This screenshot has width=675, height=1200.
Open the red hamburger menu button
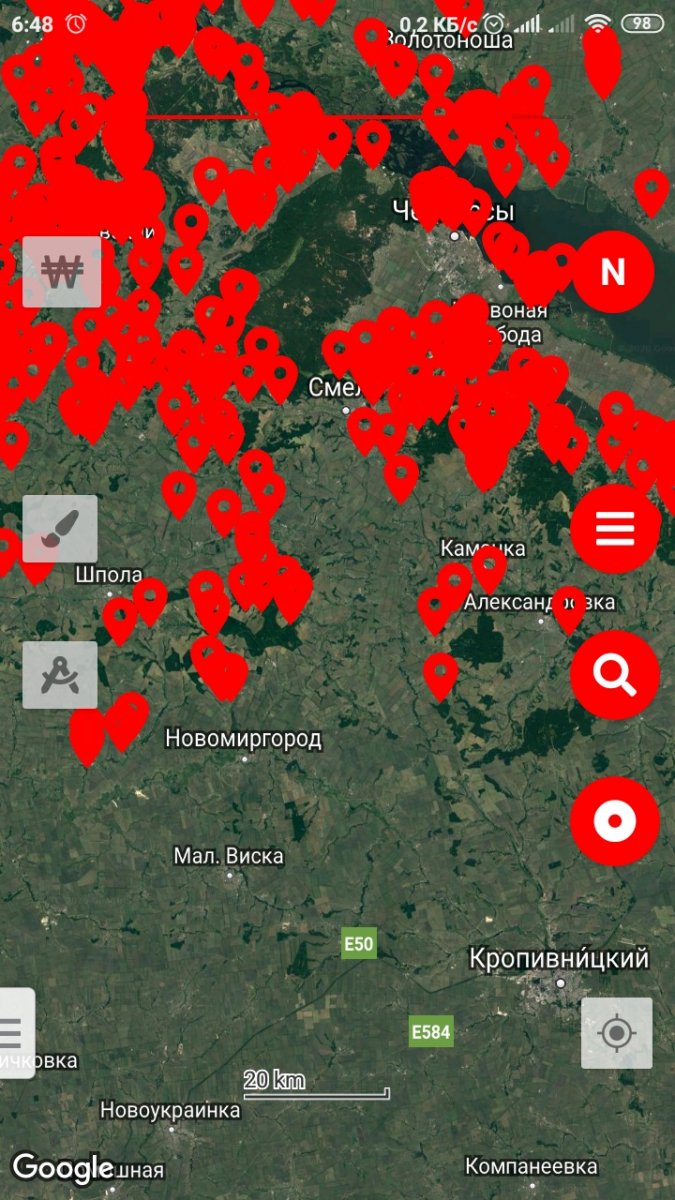click(615, 529)
